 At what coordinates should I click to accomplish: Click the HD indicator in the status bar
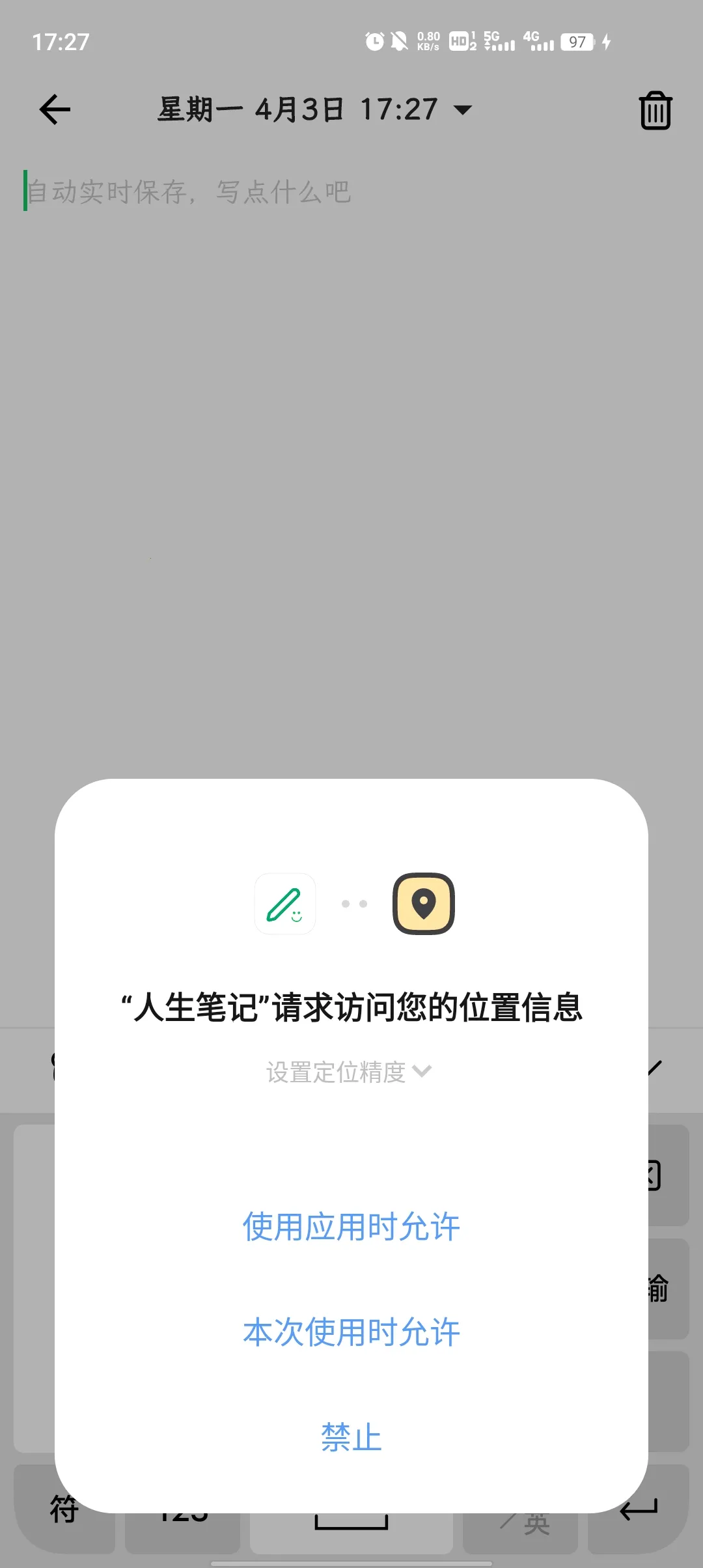(x=458, y=40)
